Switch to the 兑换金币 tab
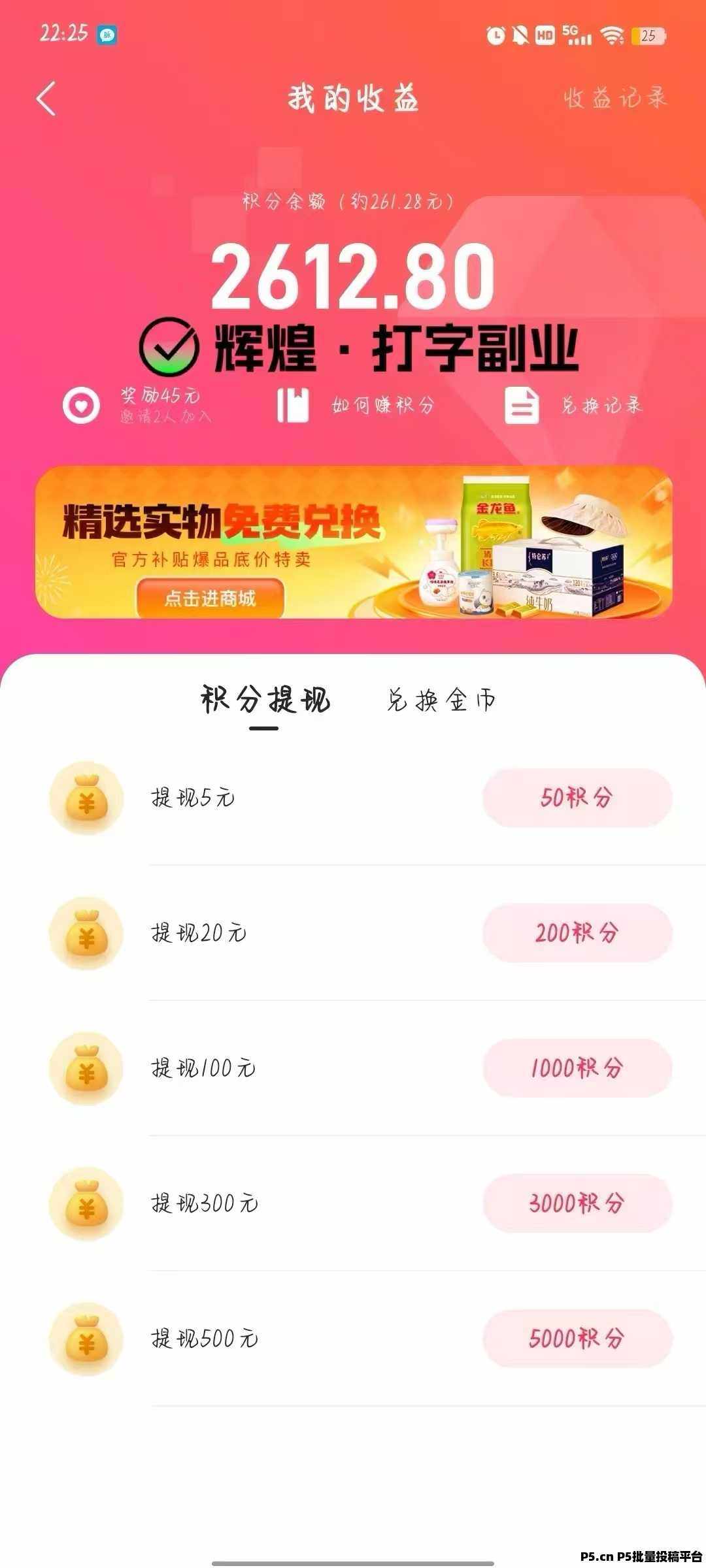The width and height of the screenshot is (706, 1568). click(441, 700)
